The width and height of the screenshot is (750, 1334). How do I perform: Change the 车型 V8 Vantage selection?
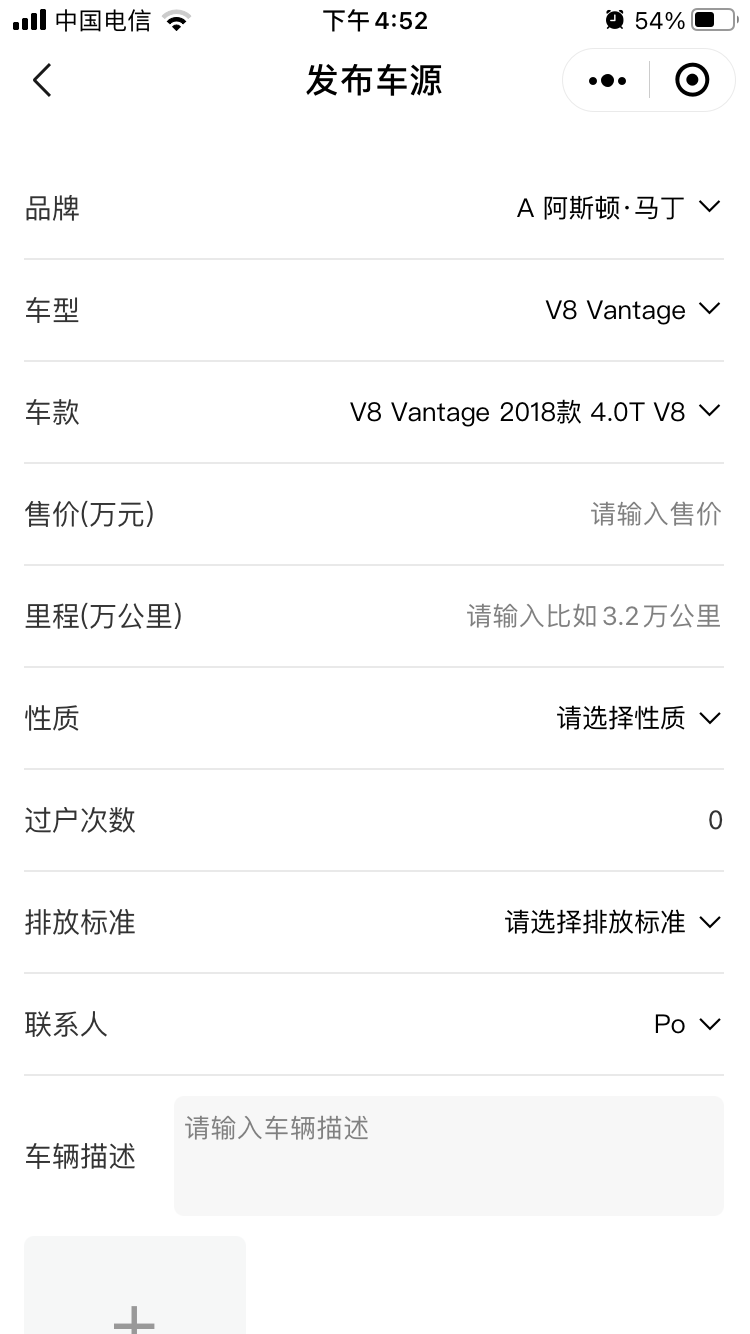click(x=632, y=310)
